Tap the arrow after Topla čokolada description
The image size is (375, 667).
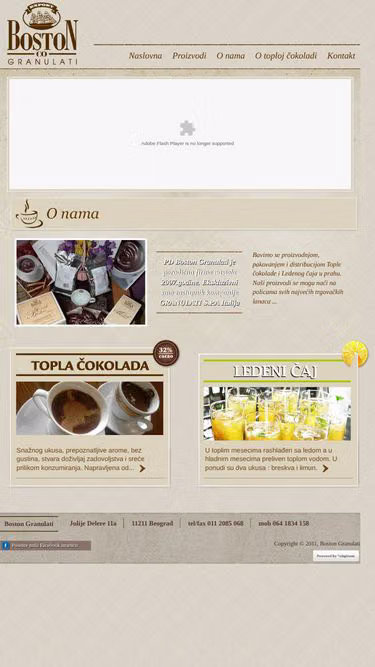point(142,468)
